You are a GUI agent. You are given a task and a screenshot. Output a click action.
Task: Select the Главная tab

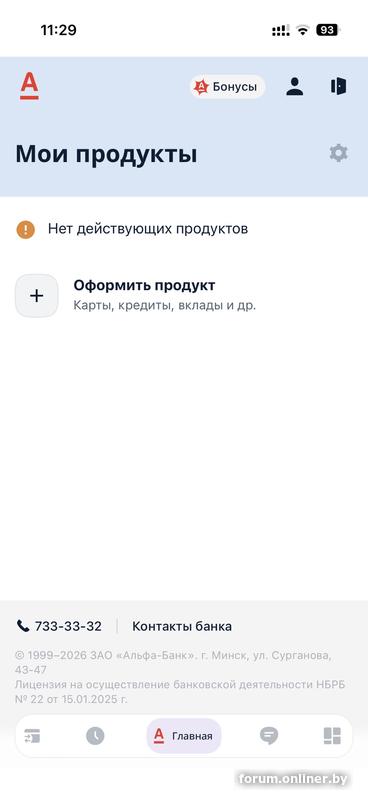click(184, 736)
